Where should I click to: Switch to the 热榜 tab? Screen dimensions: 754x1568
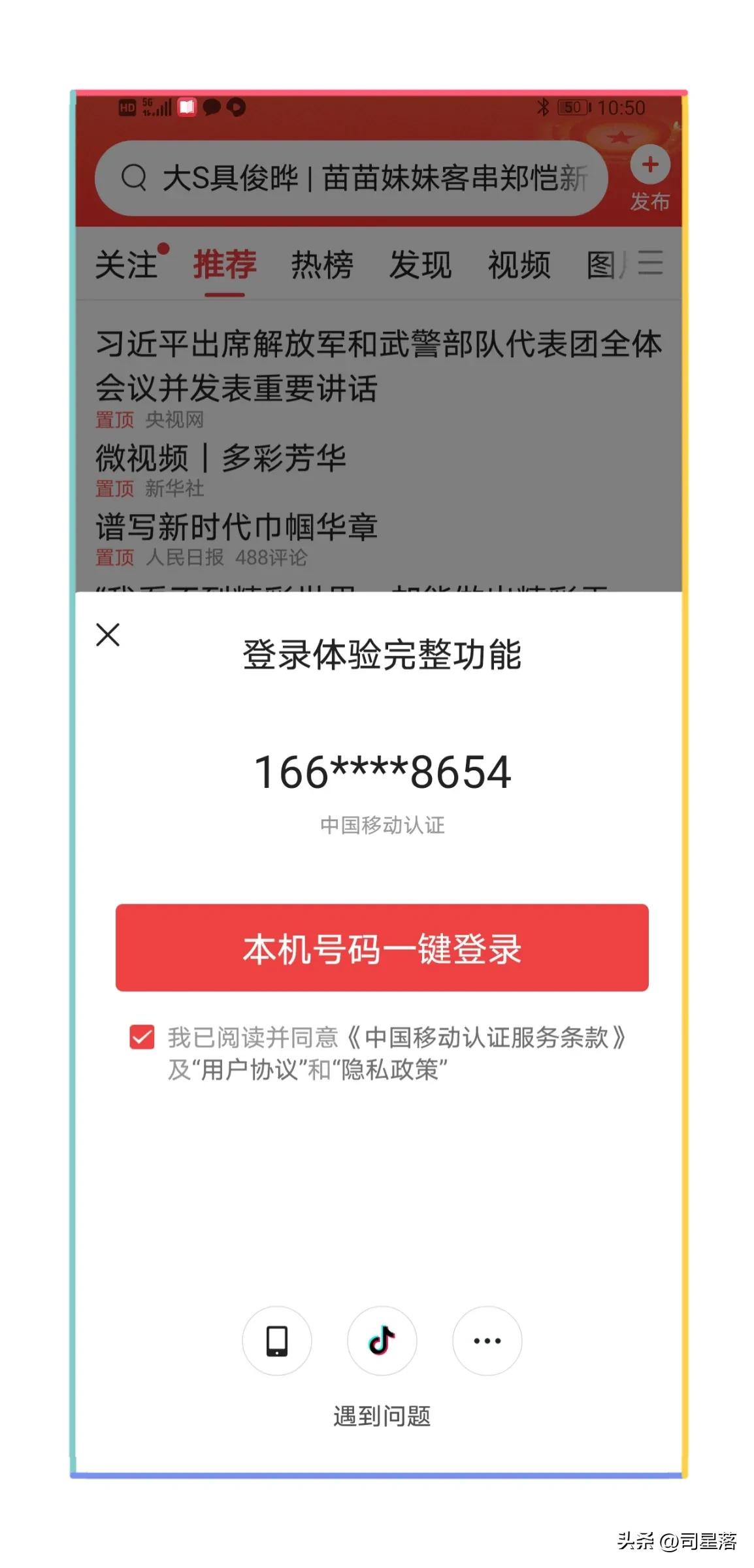pyautogui.click(x=323, y=264)
